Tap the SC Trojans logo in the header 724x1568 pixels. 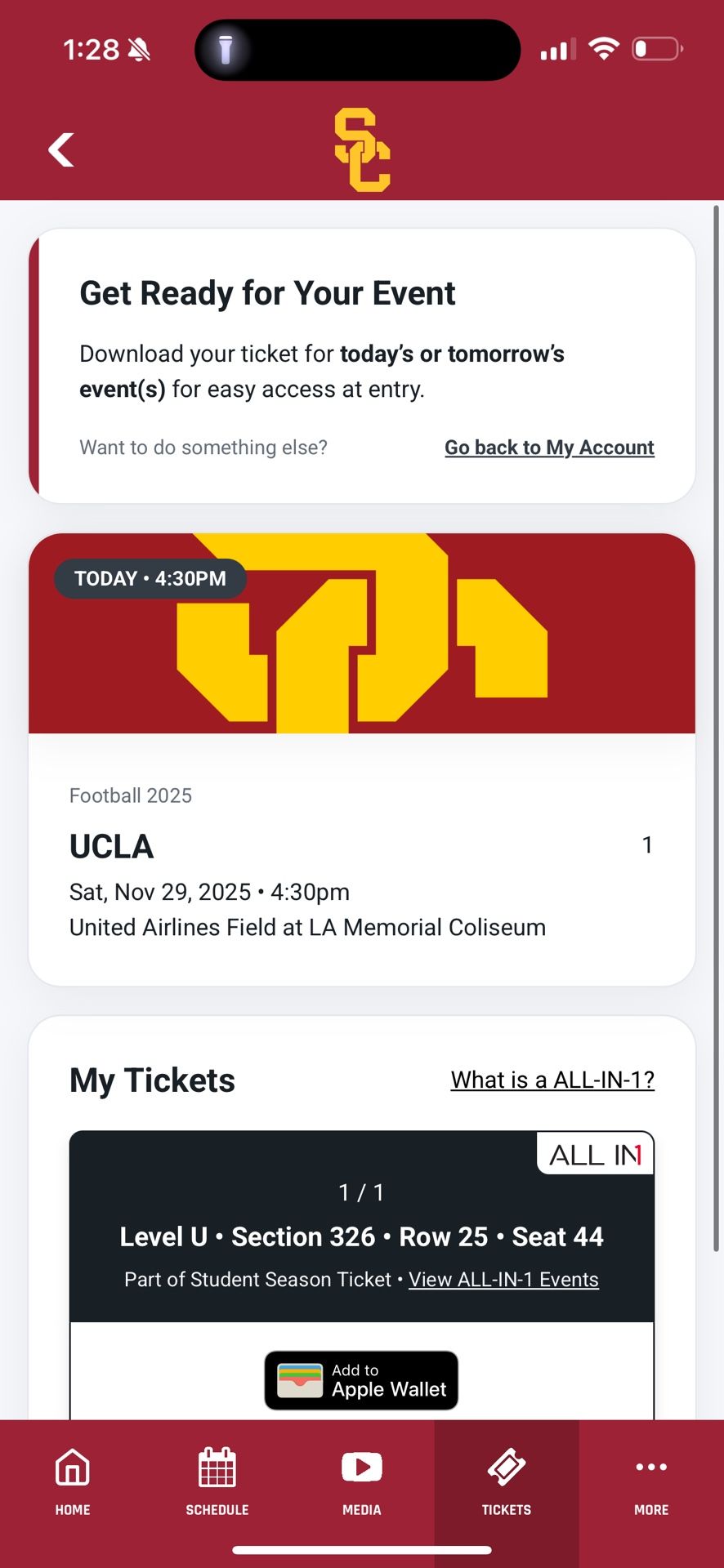pyautogui.click(x=360, y=148)
